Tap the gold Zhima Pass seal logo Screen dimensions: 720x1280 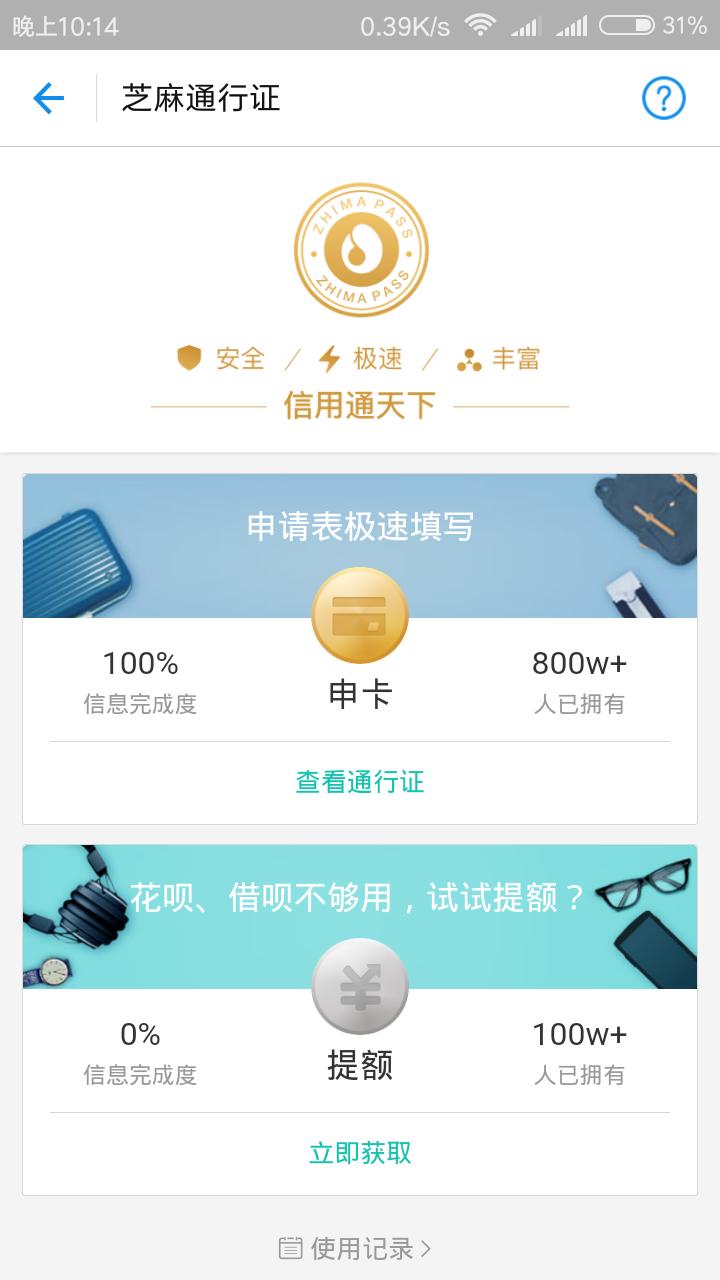point(360,250)
